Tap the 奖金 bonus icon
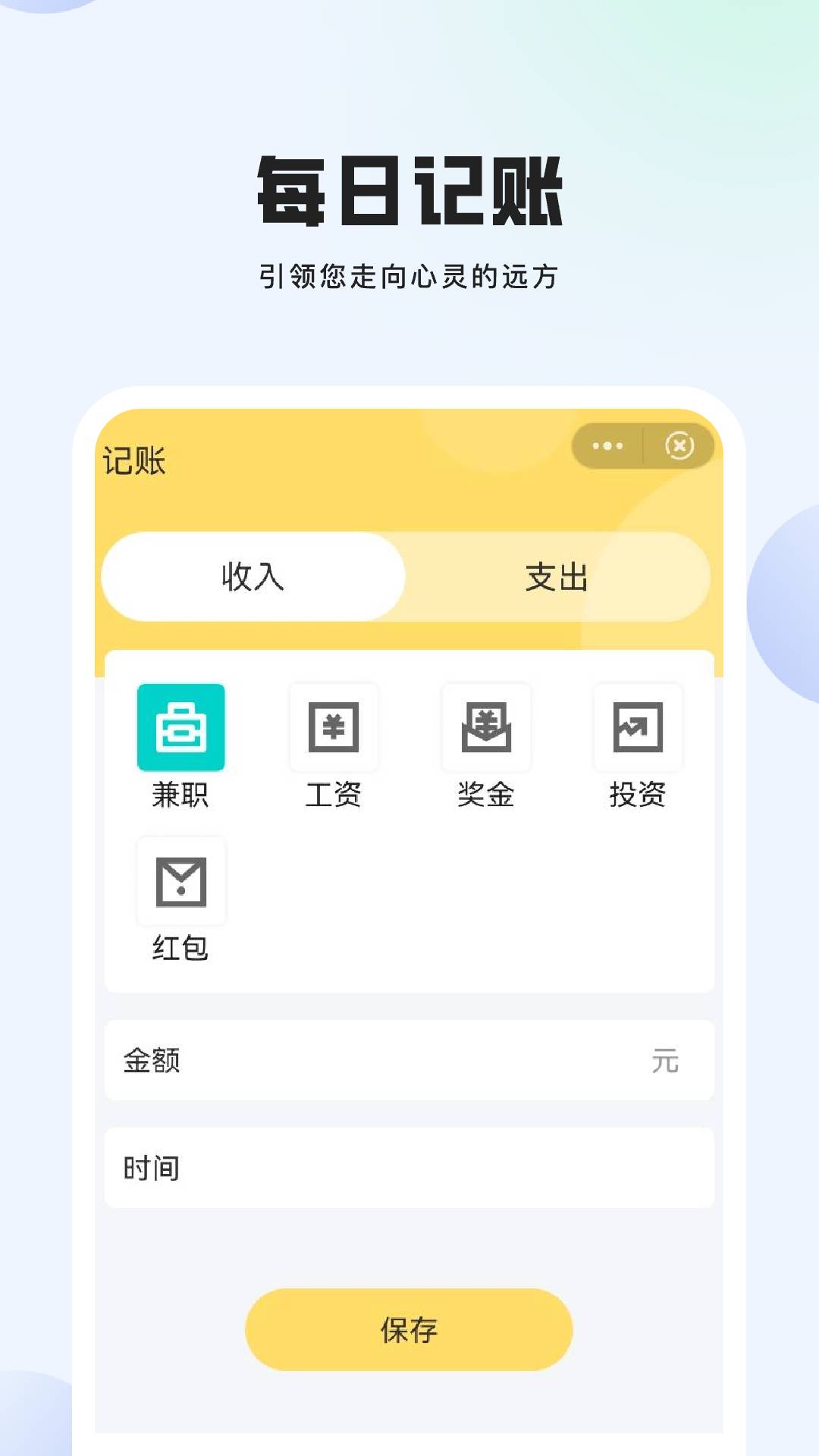This screenshot has height=1456, width=819. click(485, 726)
